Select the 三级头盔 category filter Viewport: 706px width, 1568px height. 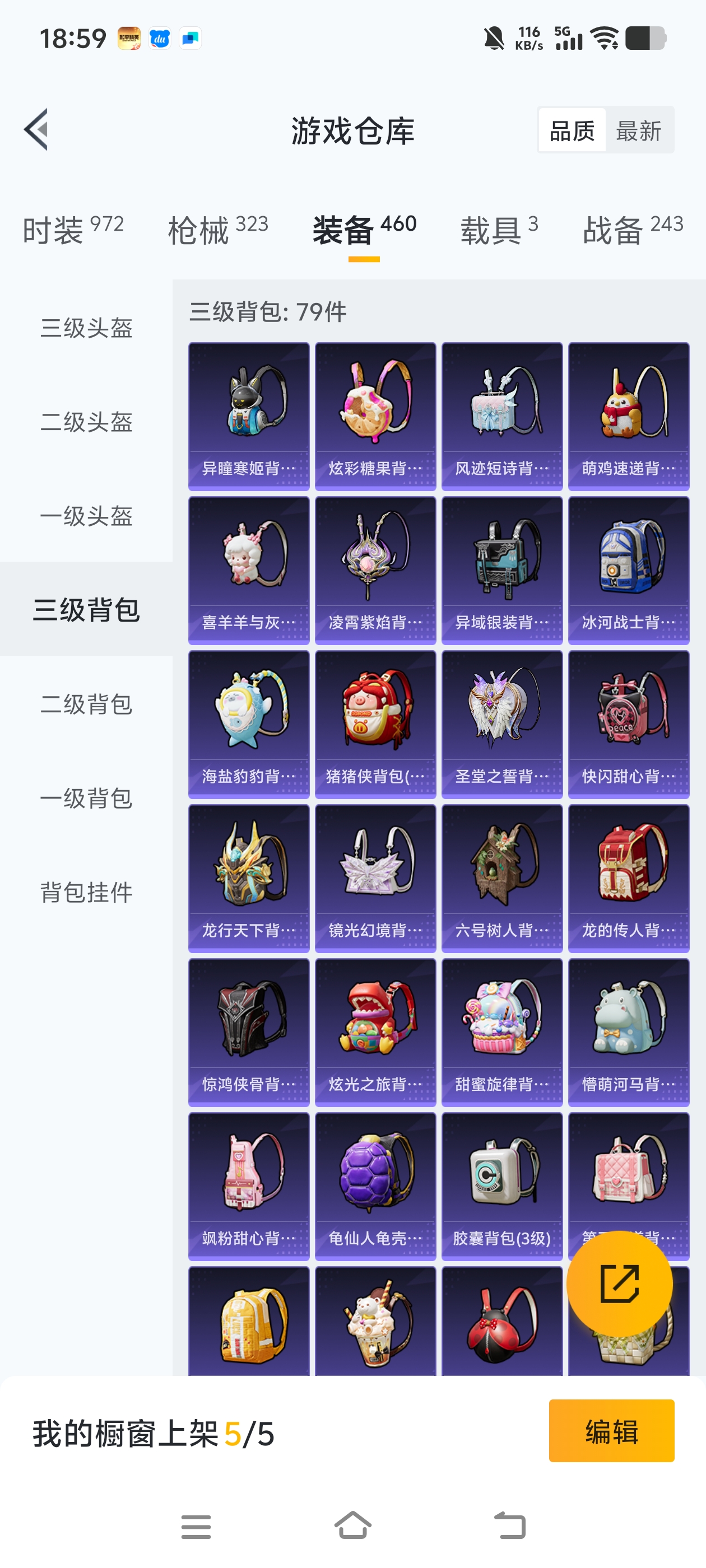point(86,328)
